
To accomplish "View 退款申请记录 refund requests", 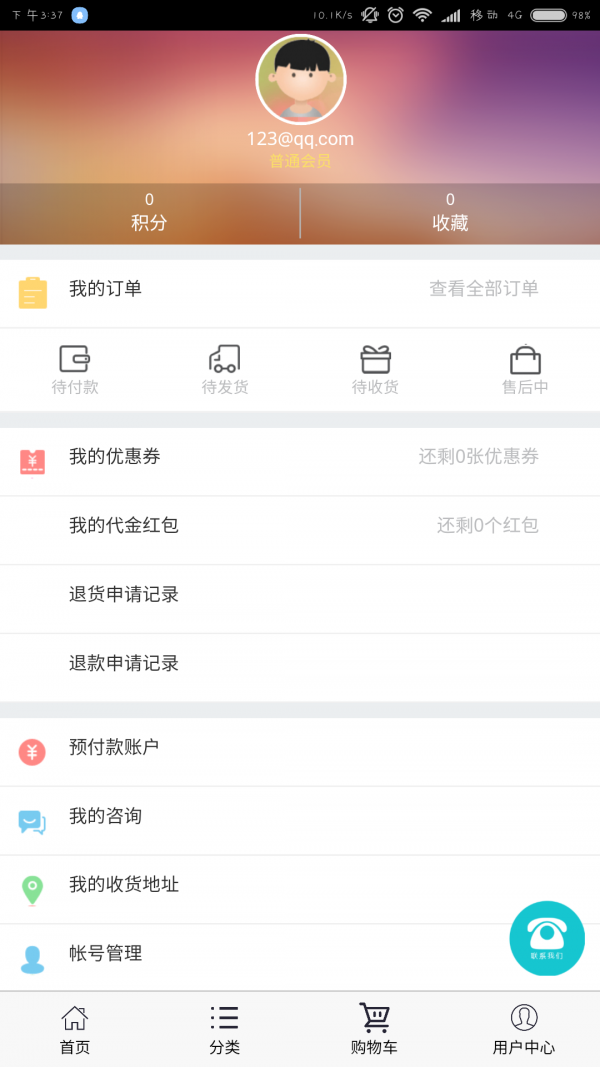I will [300, 663].
